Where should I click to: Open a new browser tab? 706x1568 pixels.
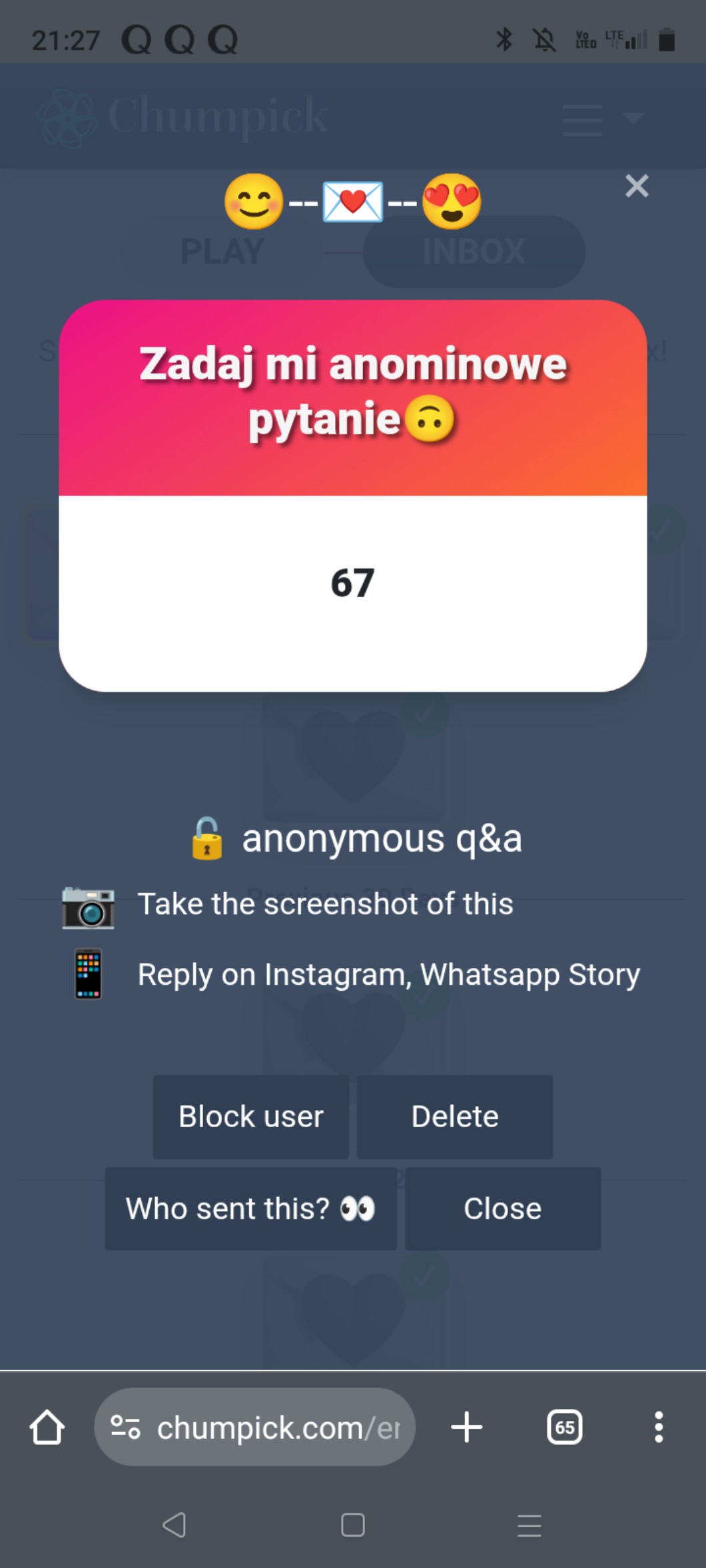click(466, 1427)
